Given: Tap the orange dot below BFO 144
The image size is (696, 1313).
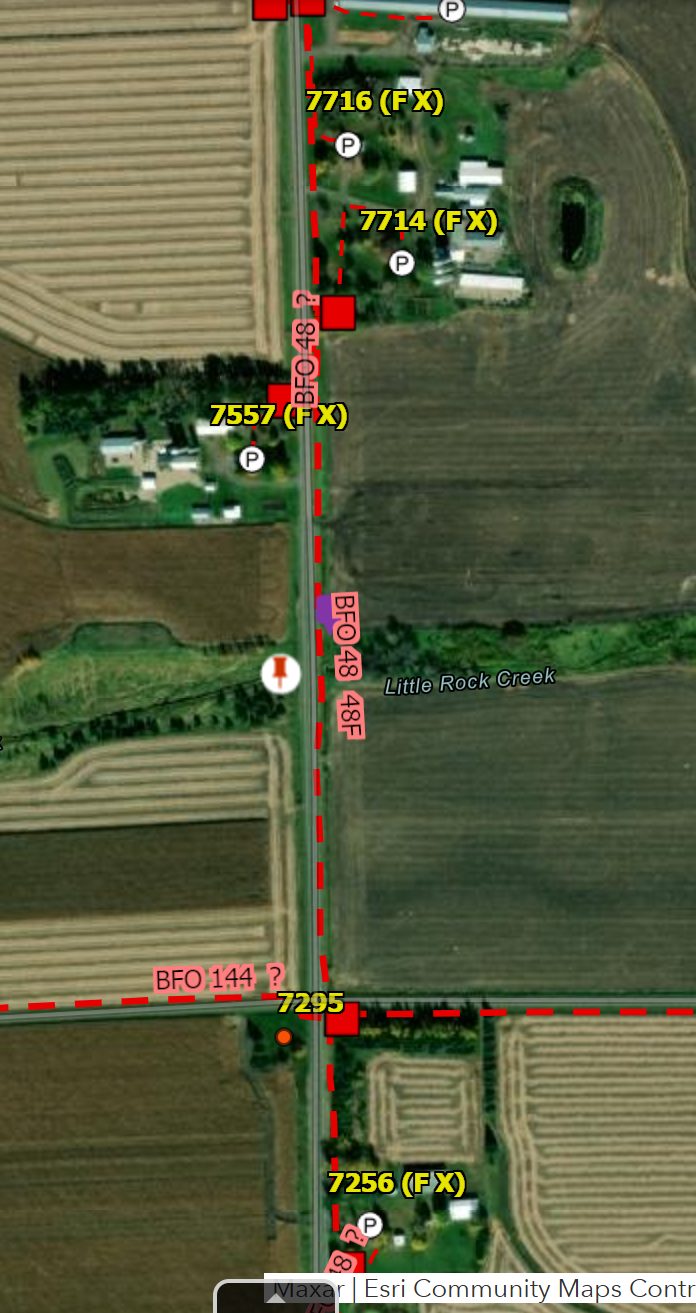Looking at the screenshot, I should pos(284,1037).
